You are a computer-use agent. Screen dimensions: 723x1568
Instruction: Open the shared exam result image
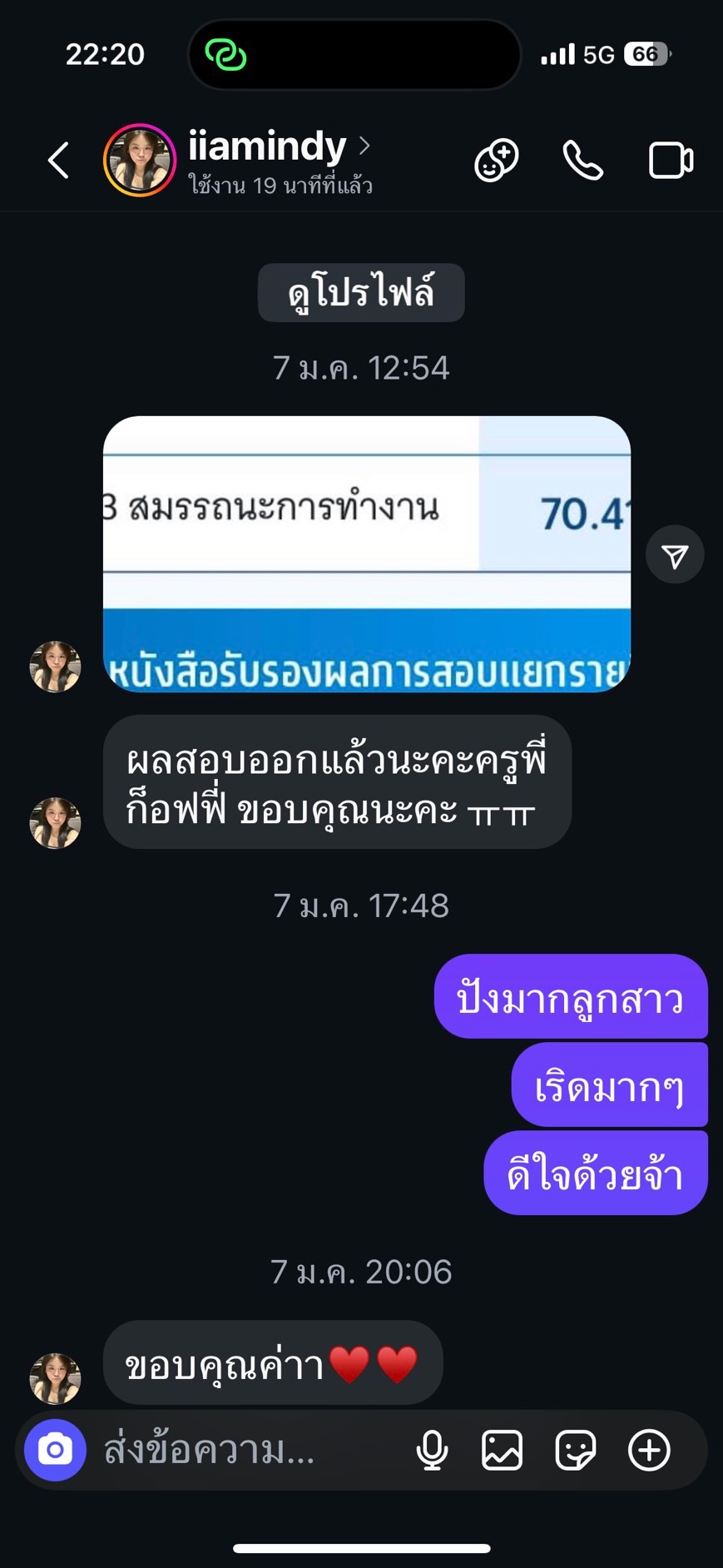[366, 553]
